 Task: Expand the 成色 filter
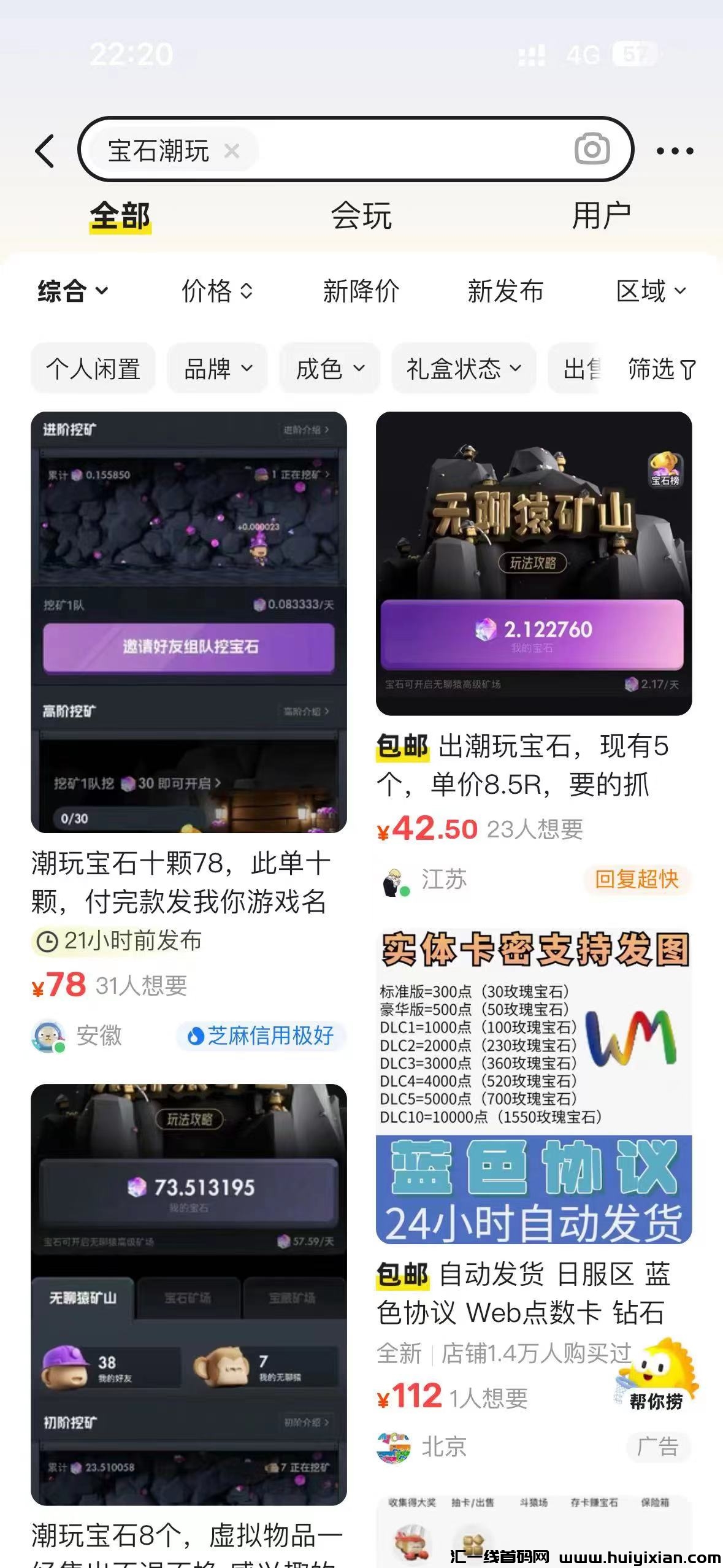coord(330,369)
